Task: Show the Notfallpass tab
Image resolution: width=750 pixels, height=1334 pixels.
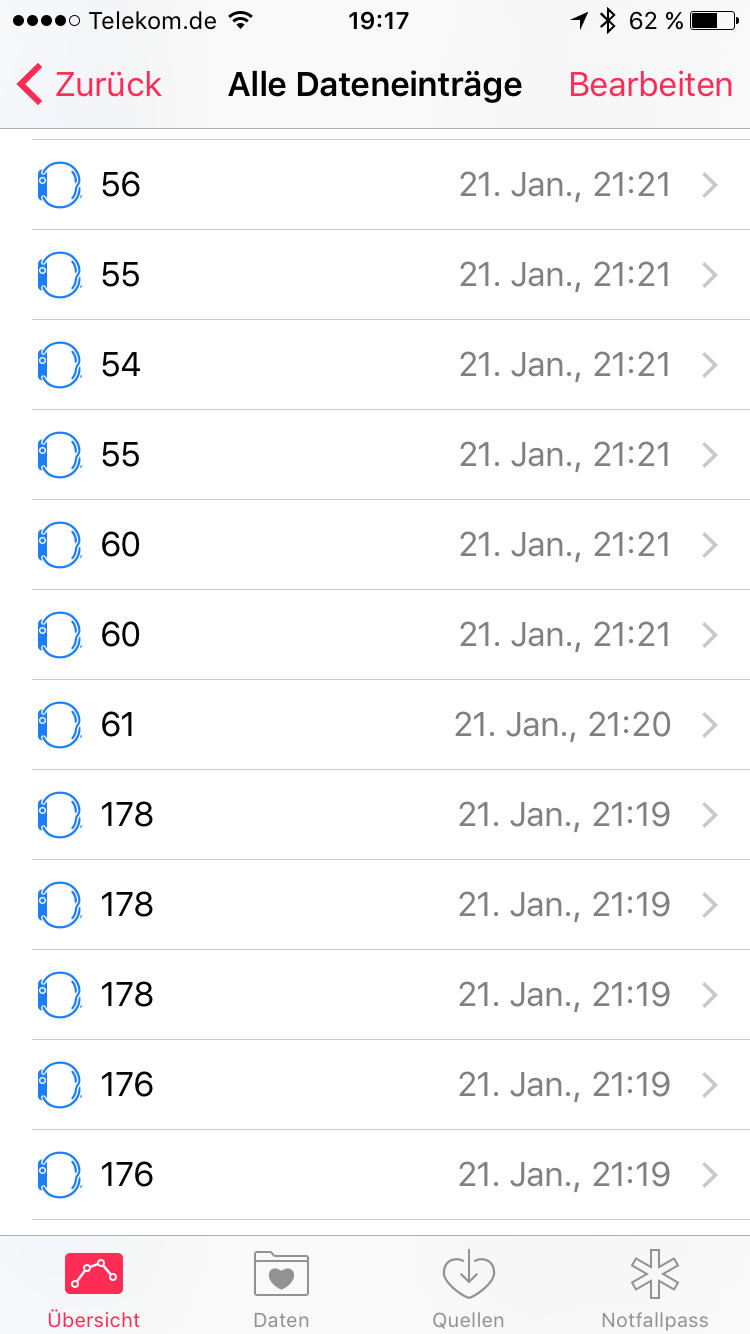Action: [x=655, y=1288]
